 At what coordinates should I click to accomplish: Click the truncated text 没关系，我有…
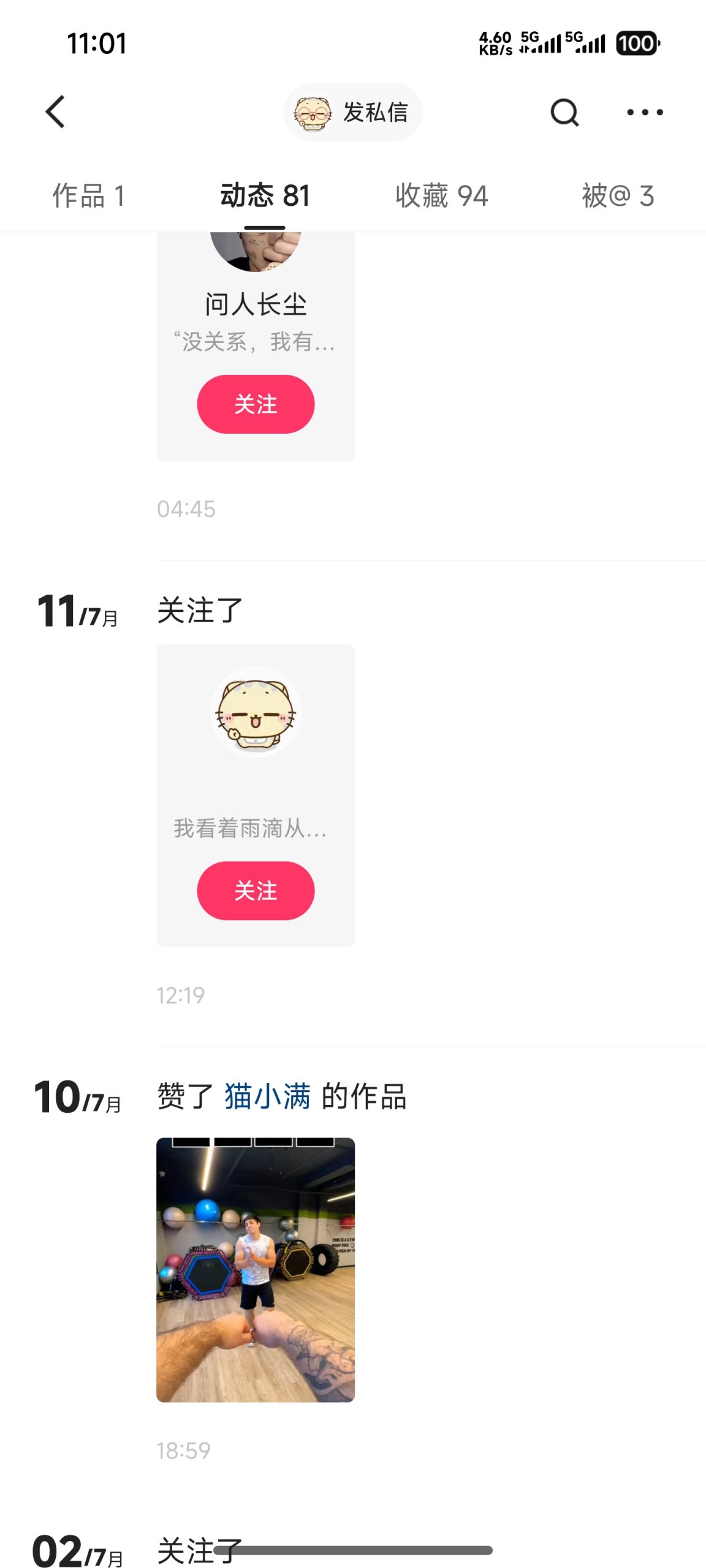pyautogui.click(x=253, y=343)
